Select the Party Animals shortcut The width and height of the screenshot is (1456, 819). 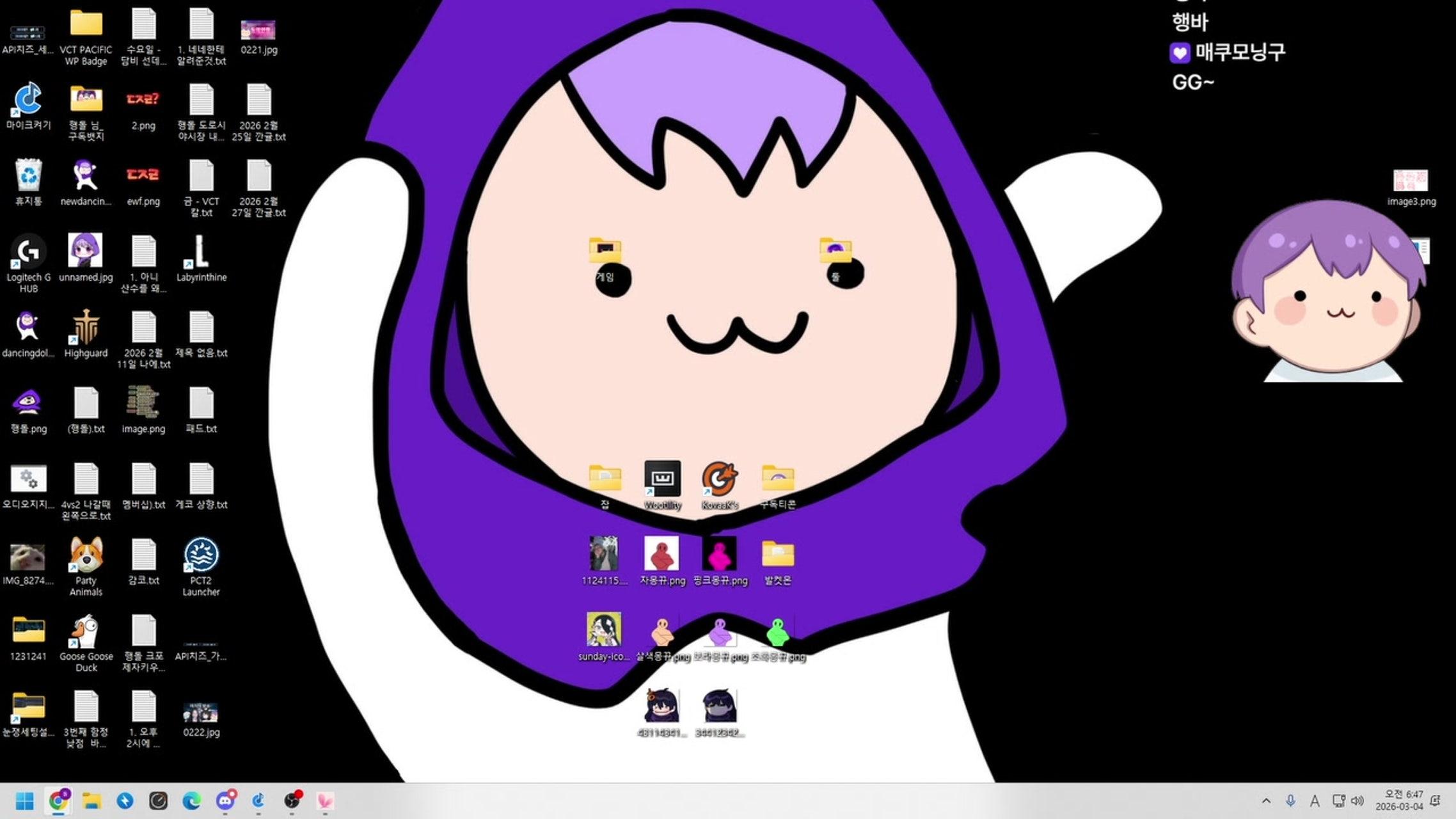[86, 555]
